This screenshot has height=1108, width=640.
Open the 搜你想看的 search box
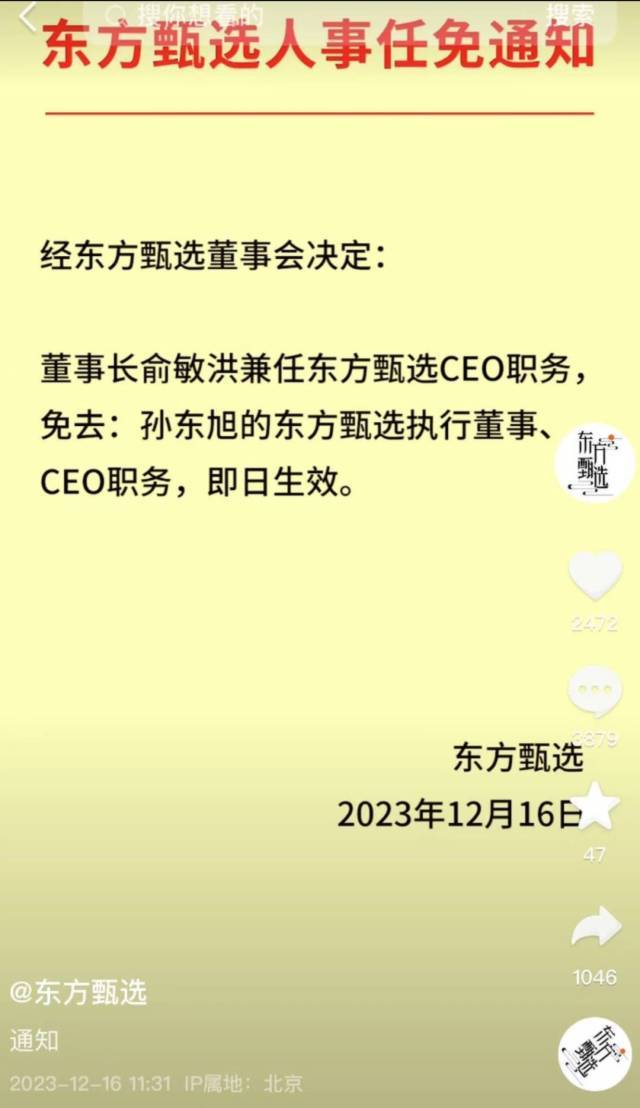300,15
